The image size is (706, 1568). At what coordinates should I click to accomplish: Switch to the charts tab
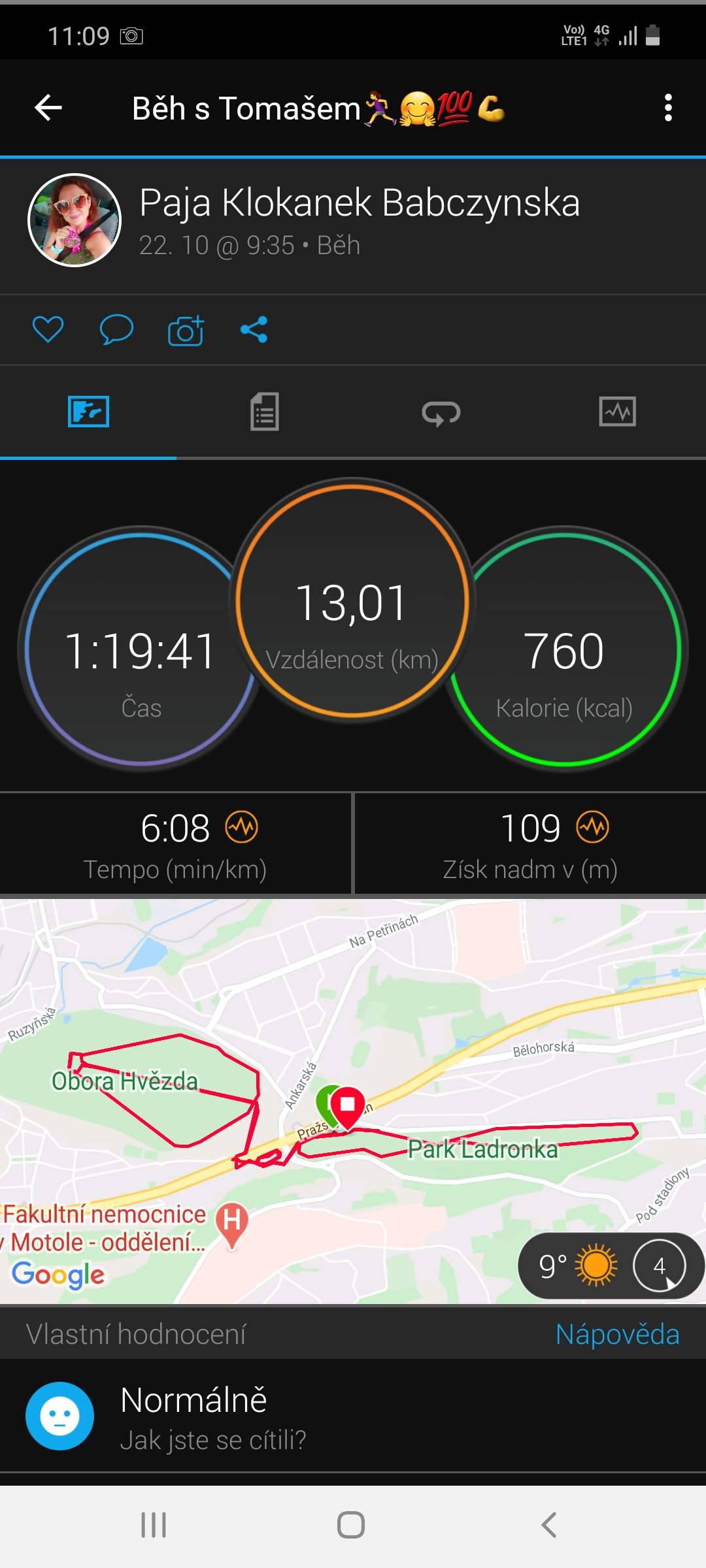(618, 412)
